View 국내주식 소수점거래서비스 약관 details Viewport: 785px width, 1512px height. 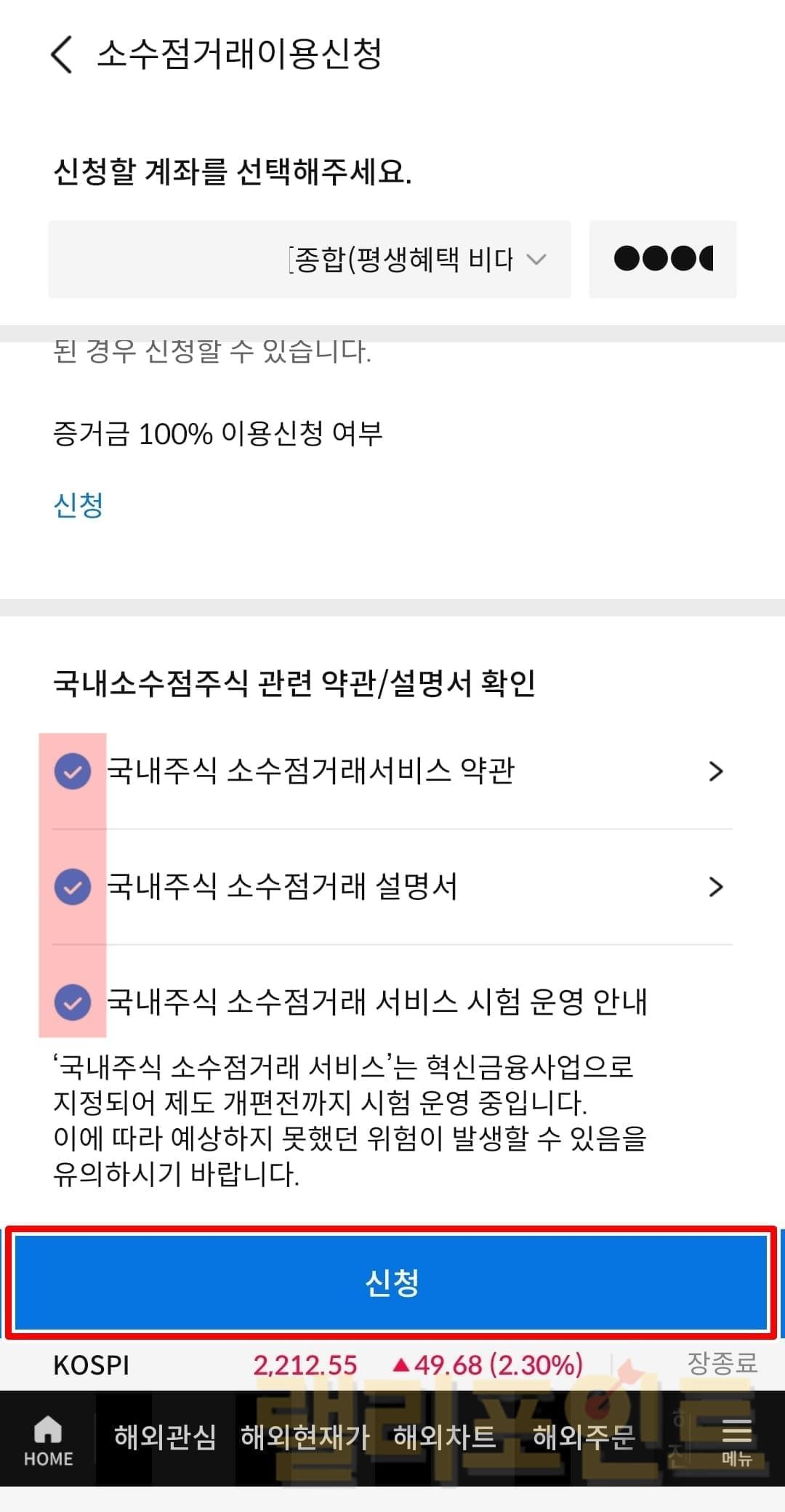coord(715,771)
